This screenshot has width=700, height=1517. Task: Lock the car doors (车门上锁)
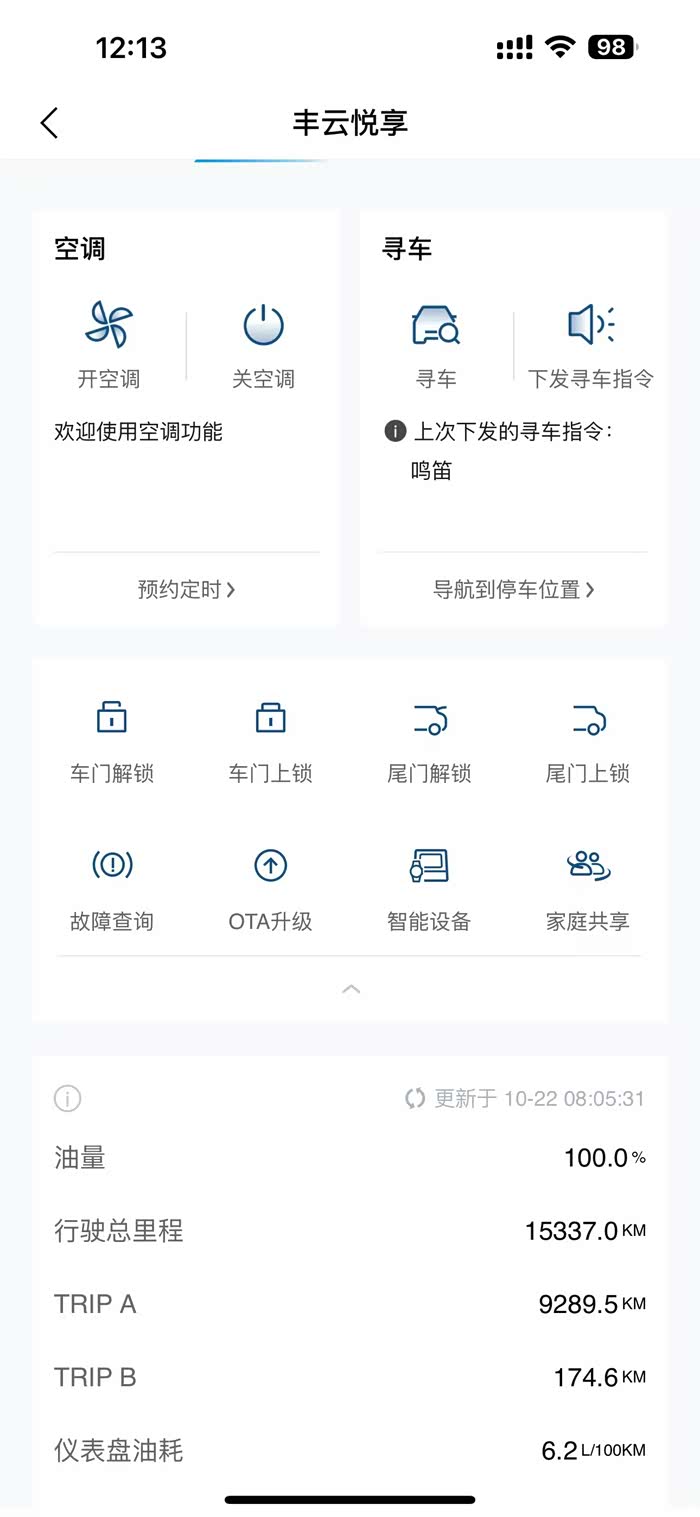271,742
